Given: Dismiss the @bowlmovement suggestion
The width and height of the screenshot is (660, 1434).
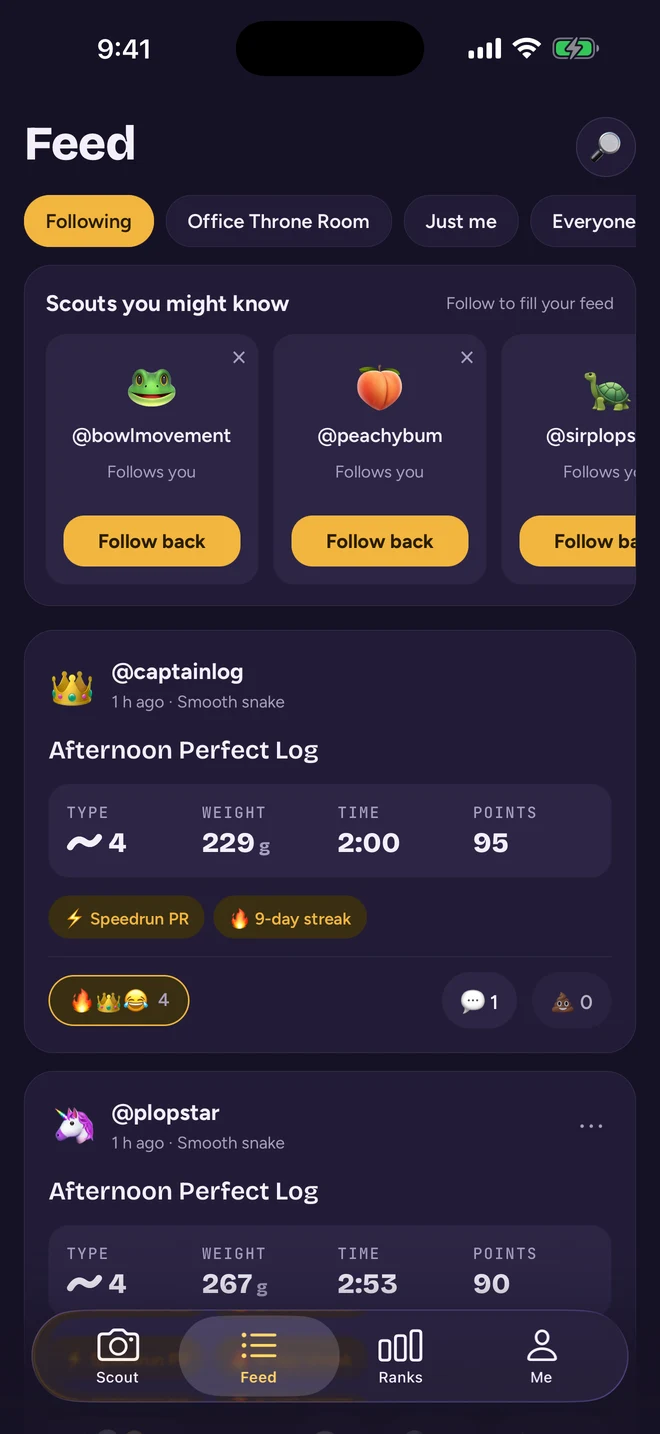Looking at the screenshot, I should click(x=239, y=357).
